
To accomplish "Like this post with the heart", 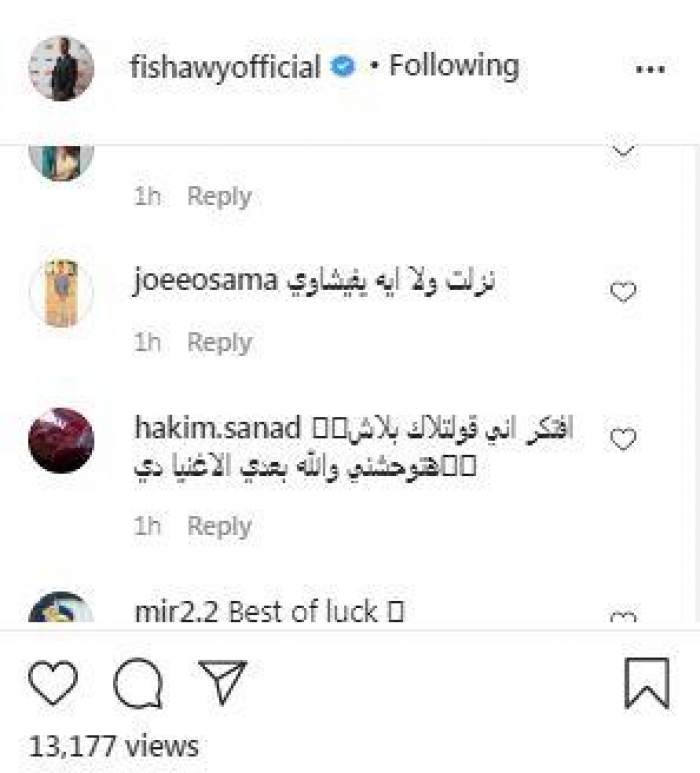I will (53, 685).
